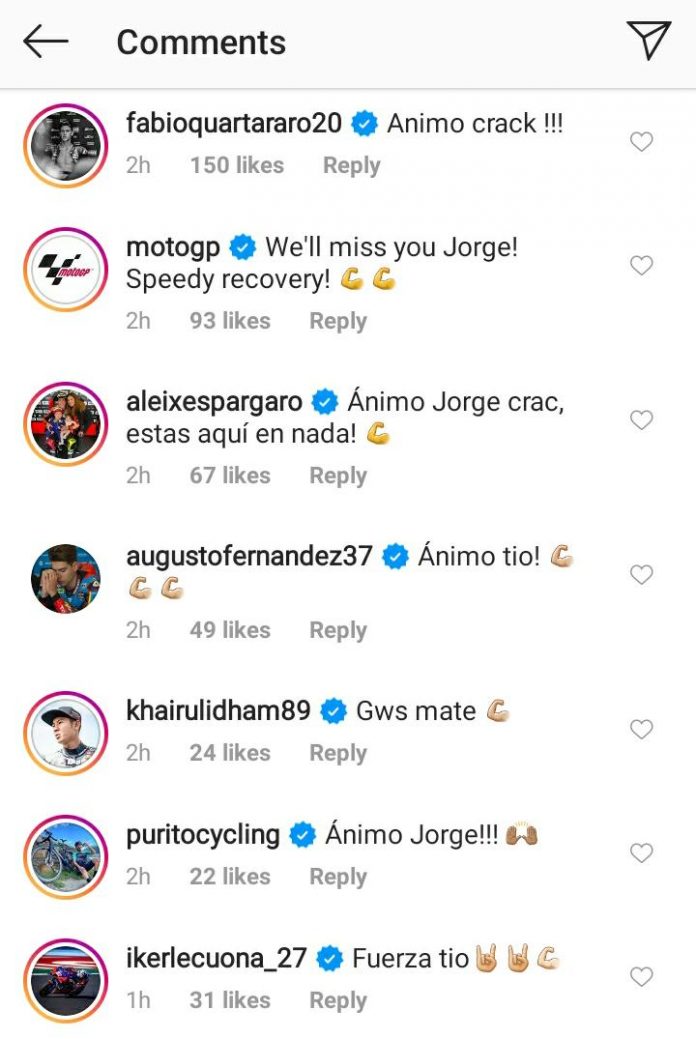Reply to augustofernandez37's comment

(338, 630)
